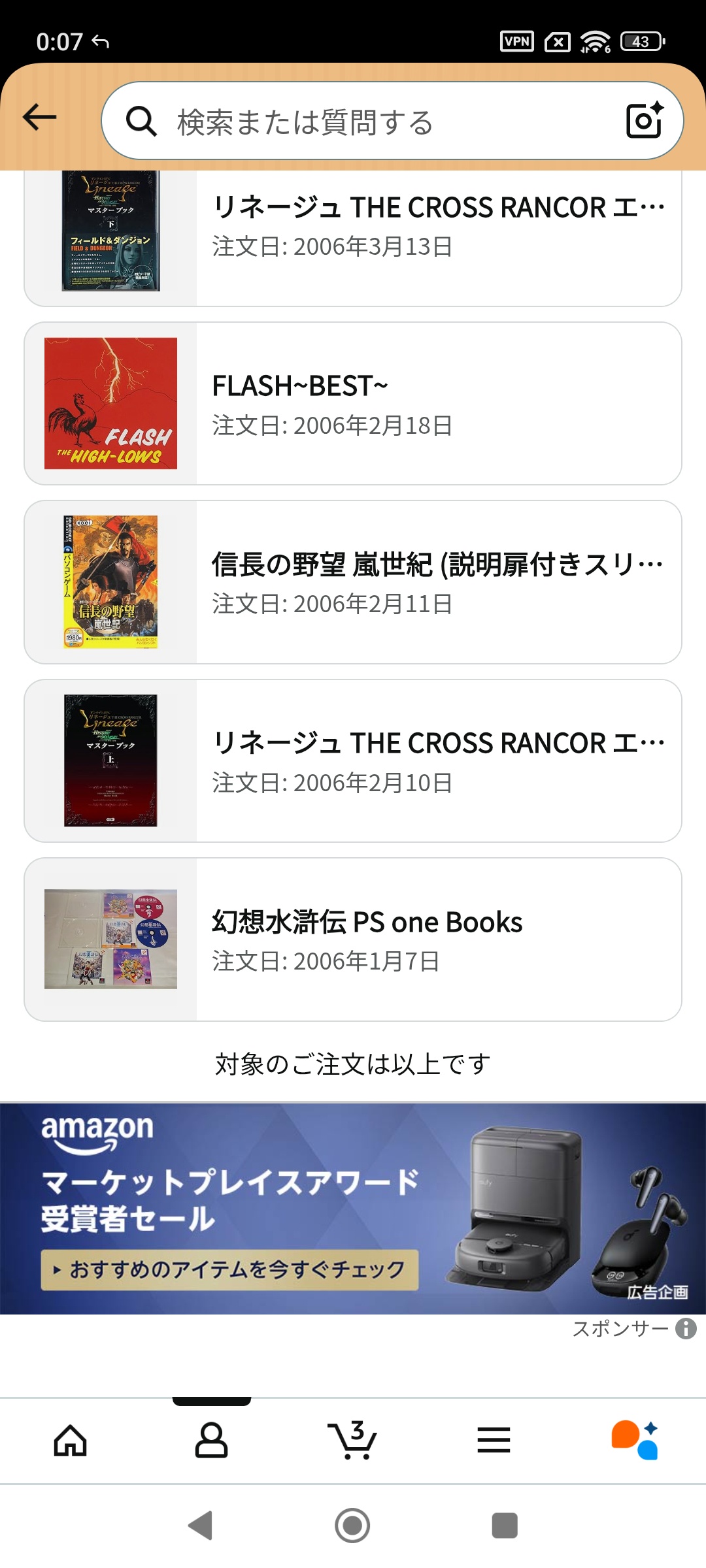
Task: Open the hamburger menu tab
Action: [494, 1440]
